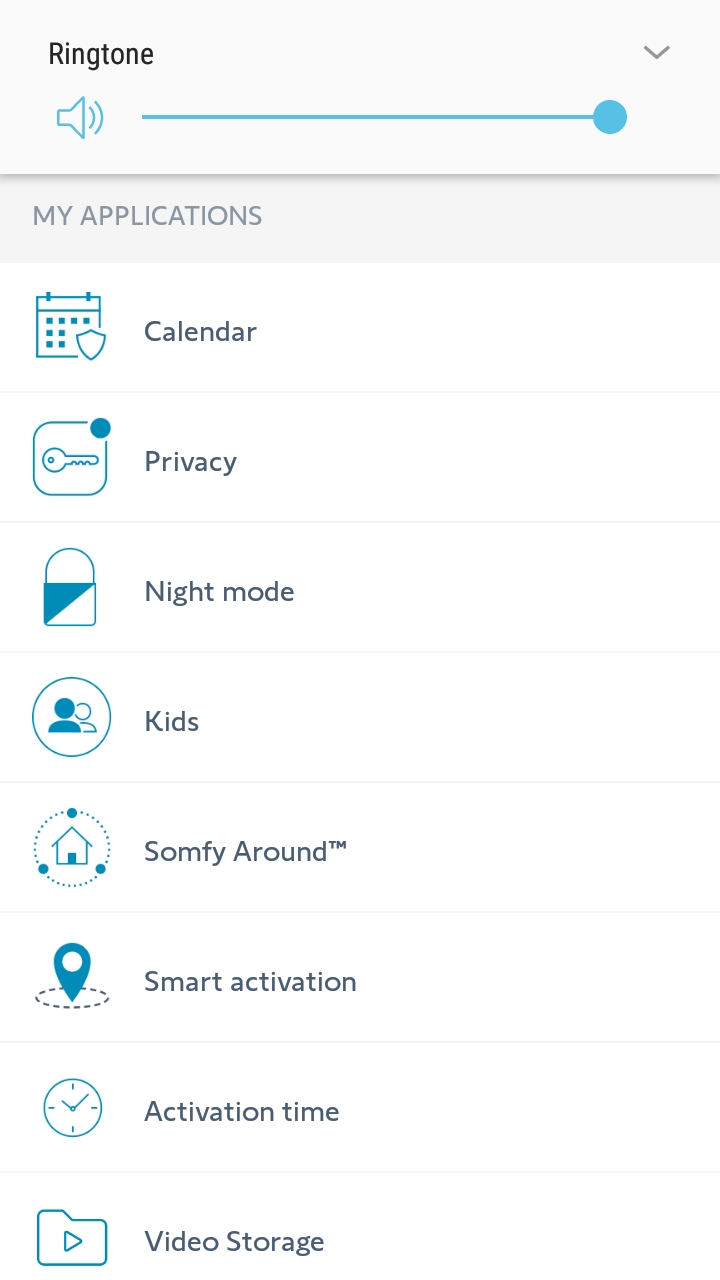Image resolution: width=720 pixels, height=1280 pixels.
Task: Choose Activation time
Action: click(x=241, y=1111)
